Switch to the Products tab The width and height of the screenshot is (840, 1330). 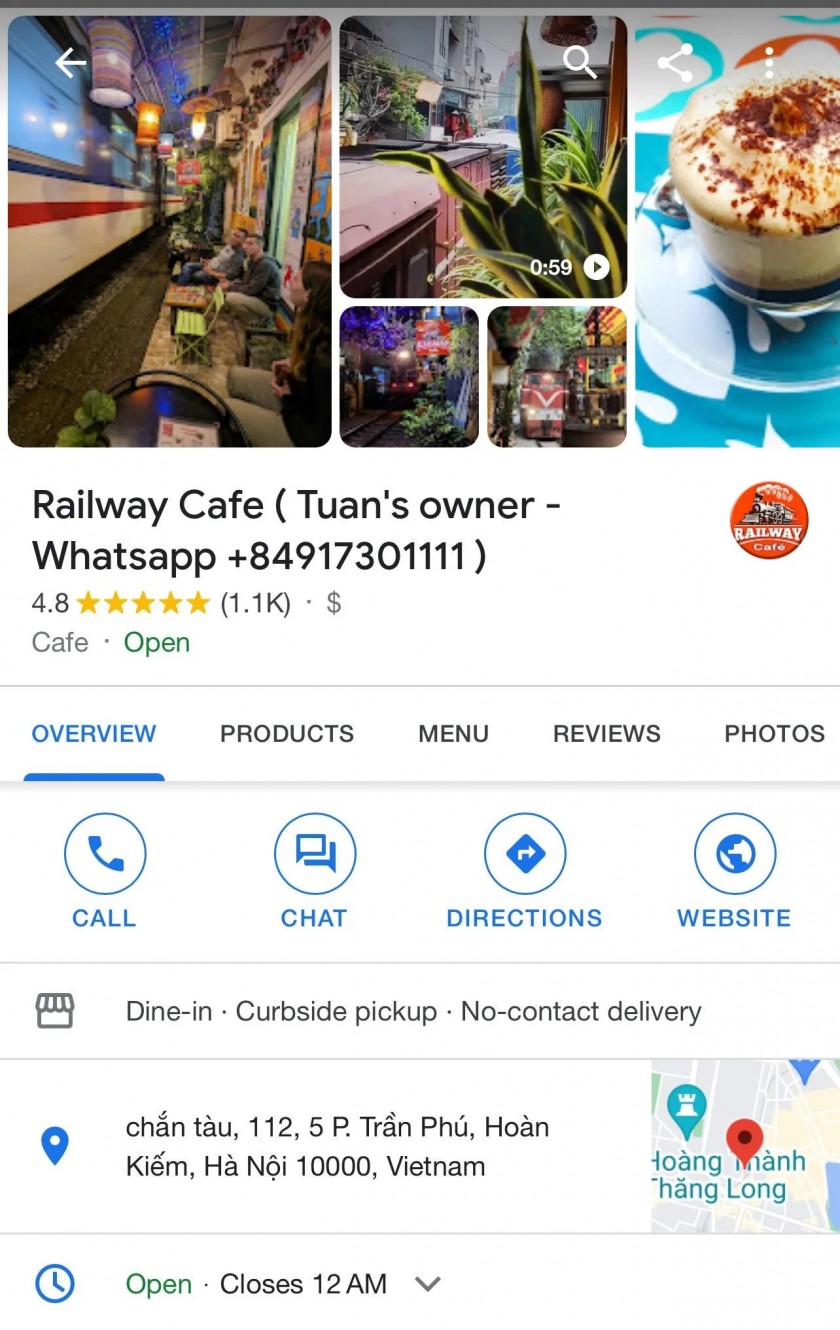click(286, 733)
